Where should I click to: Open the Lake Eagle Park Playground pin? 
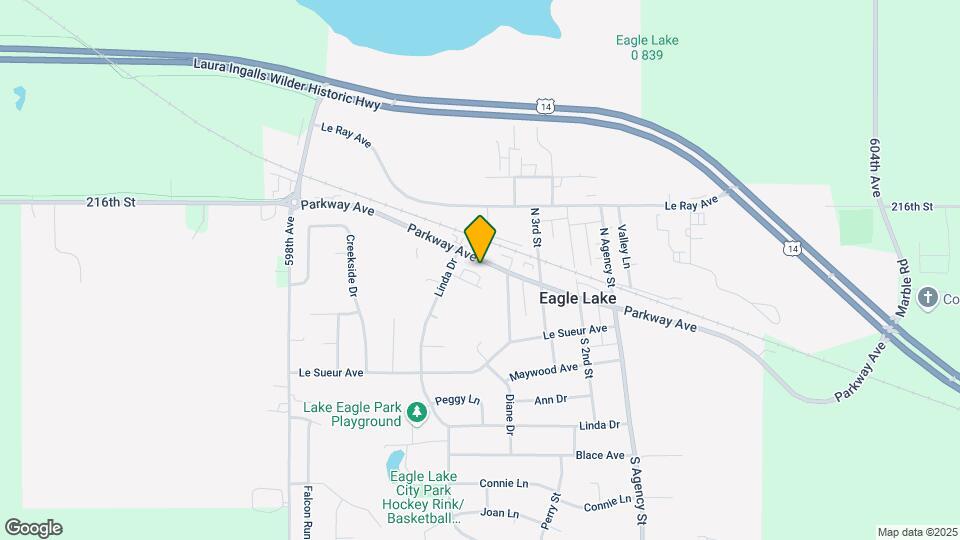417,413
